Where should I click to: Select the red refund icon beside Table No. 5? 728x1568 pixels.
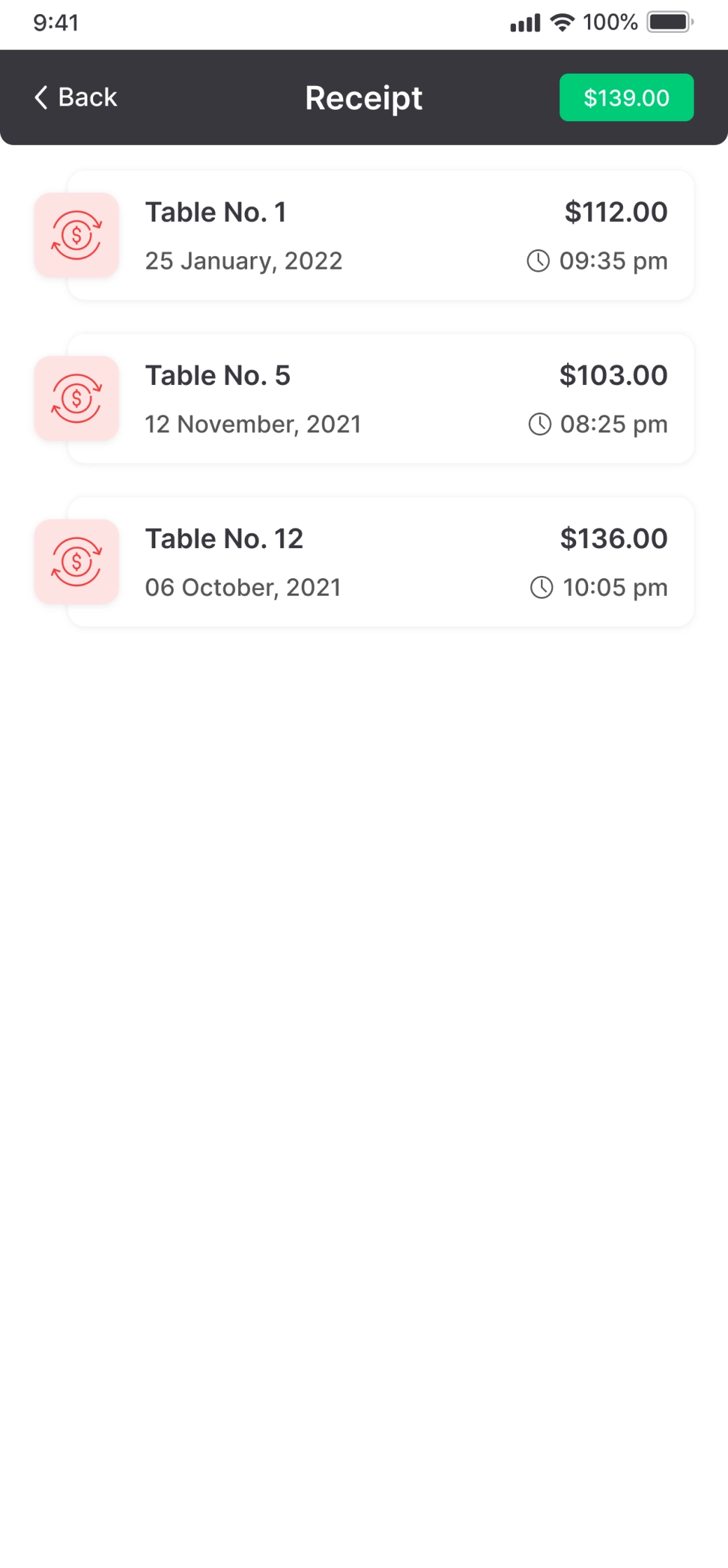click(x=76, y=398)
